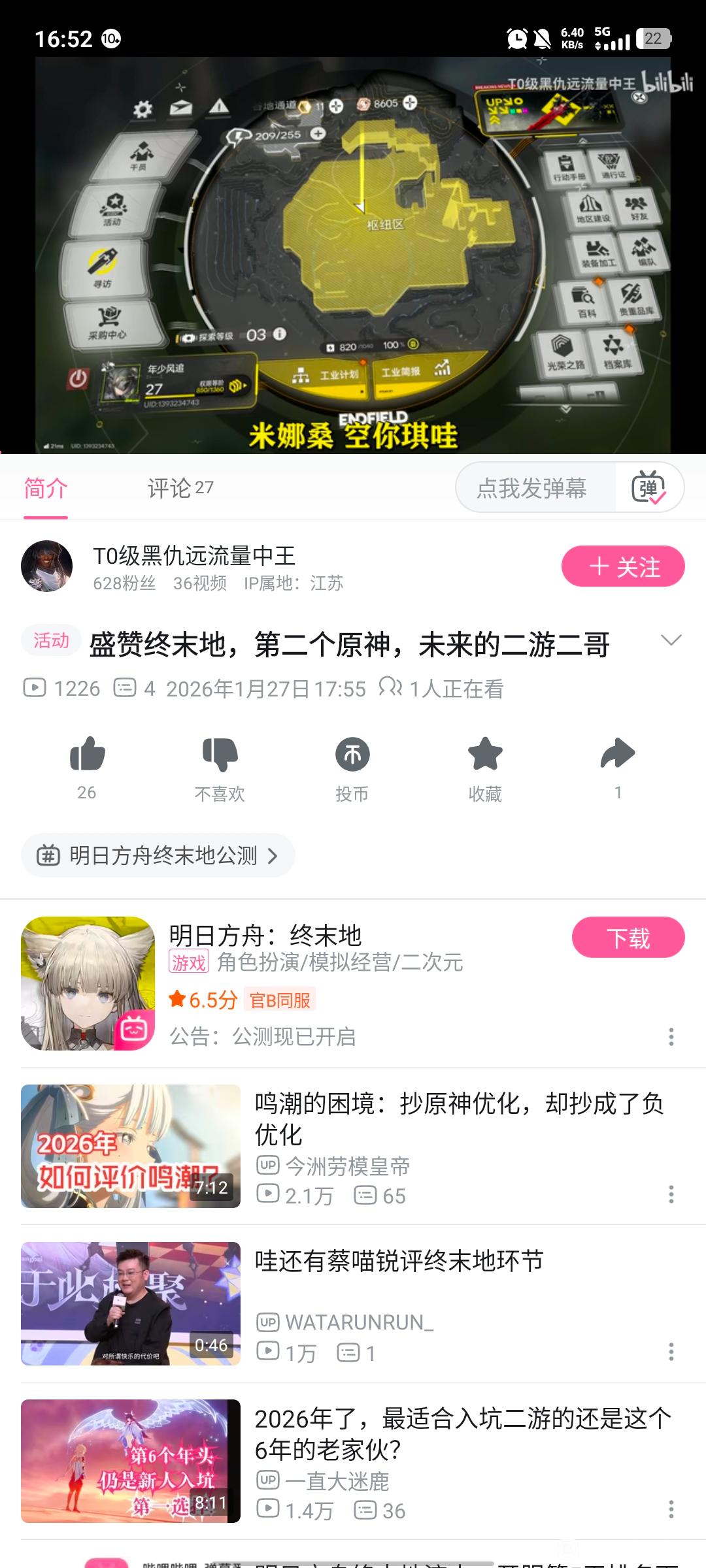
Task: Follow T0级黑仇远流量中王 with 关注 button
Action: point(622,566)
